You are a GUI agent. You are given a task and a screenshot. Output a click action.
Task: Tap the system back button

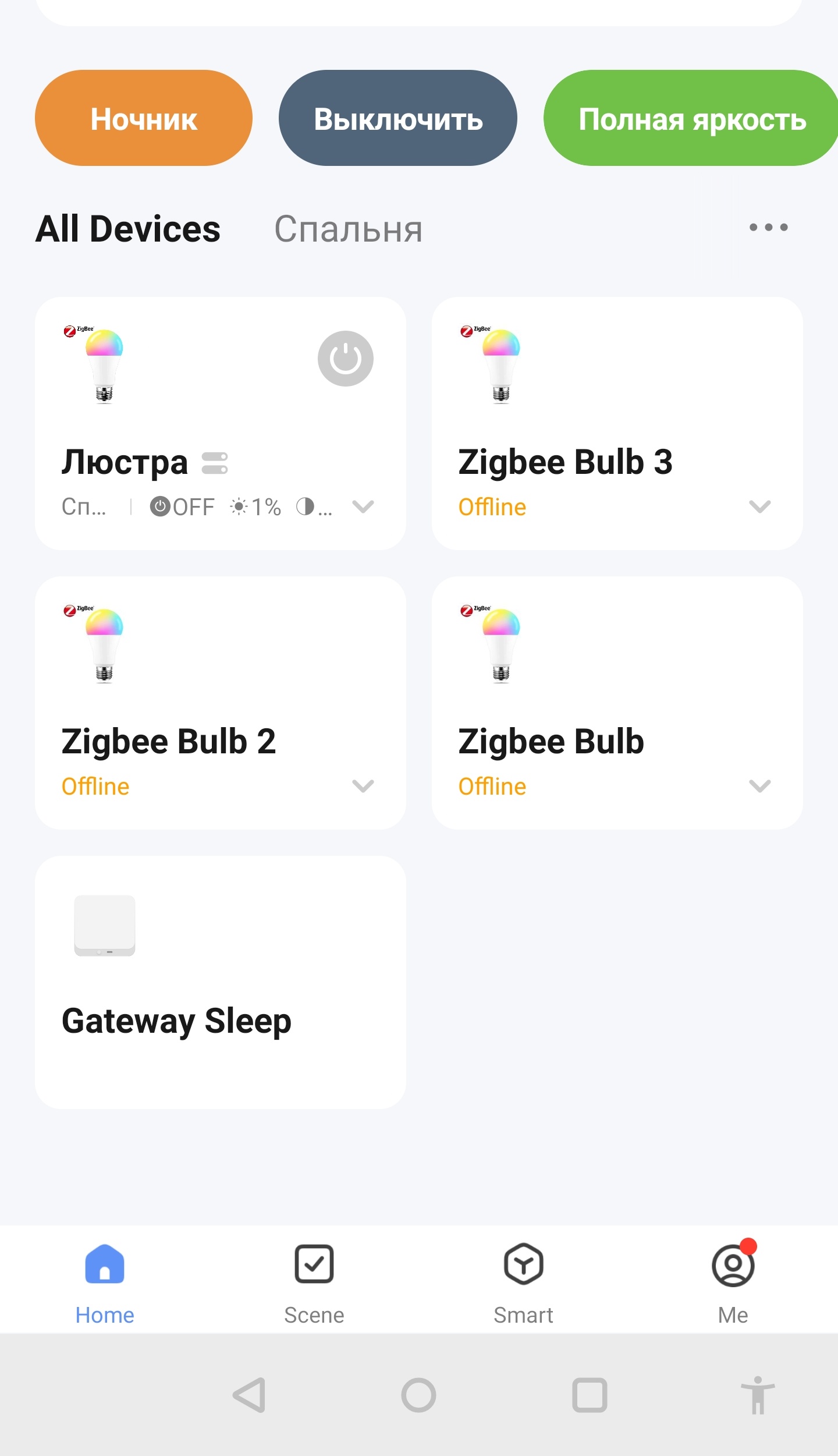coord(250,1395)
